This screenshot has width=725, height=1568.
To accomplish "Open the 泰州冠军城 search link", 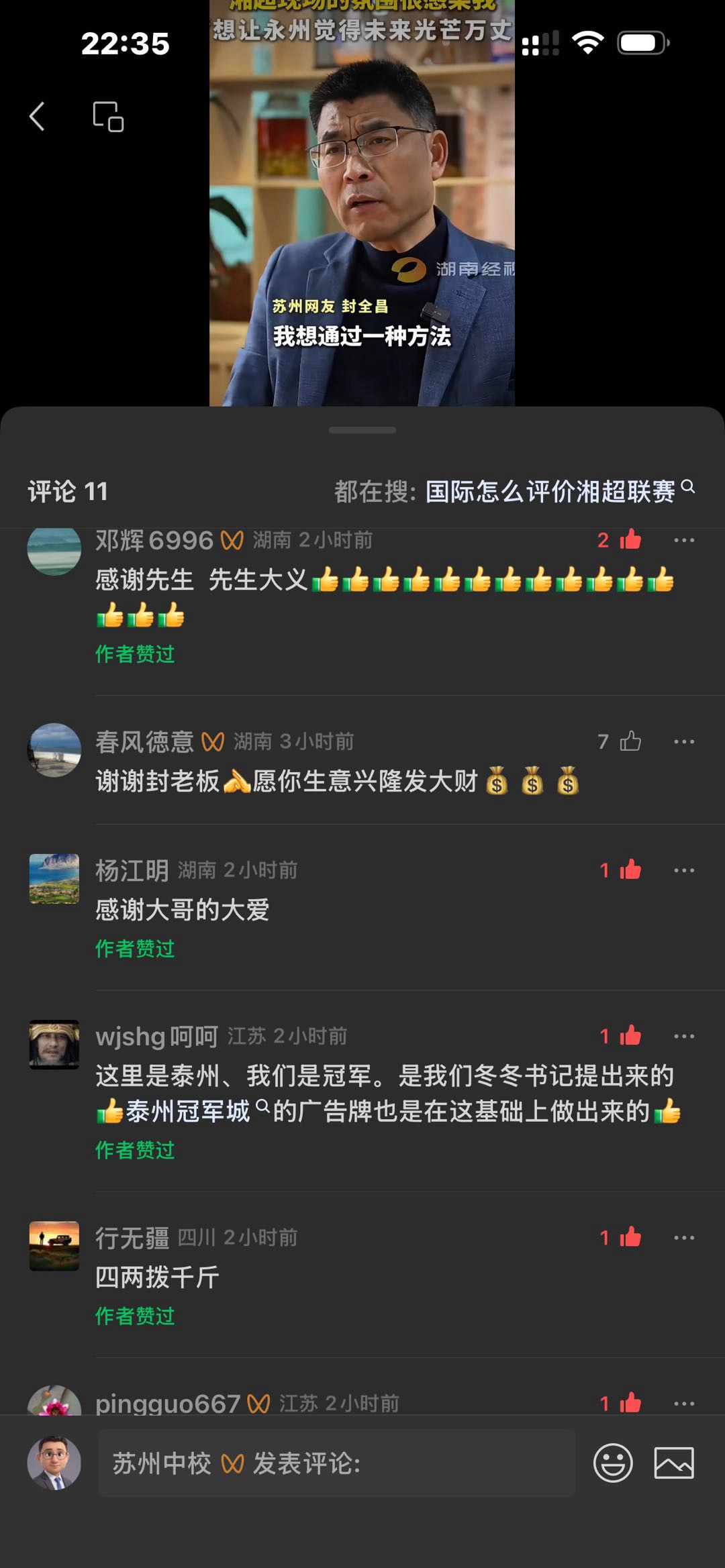I will [189, 1112].
